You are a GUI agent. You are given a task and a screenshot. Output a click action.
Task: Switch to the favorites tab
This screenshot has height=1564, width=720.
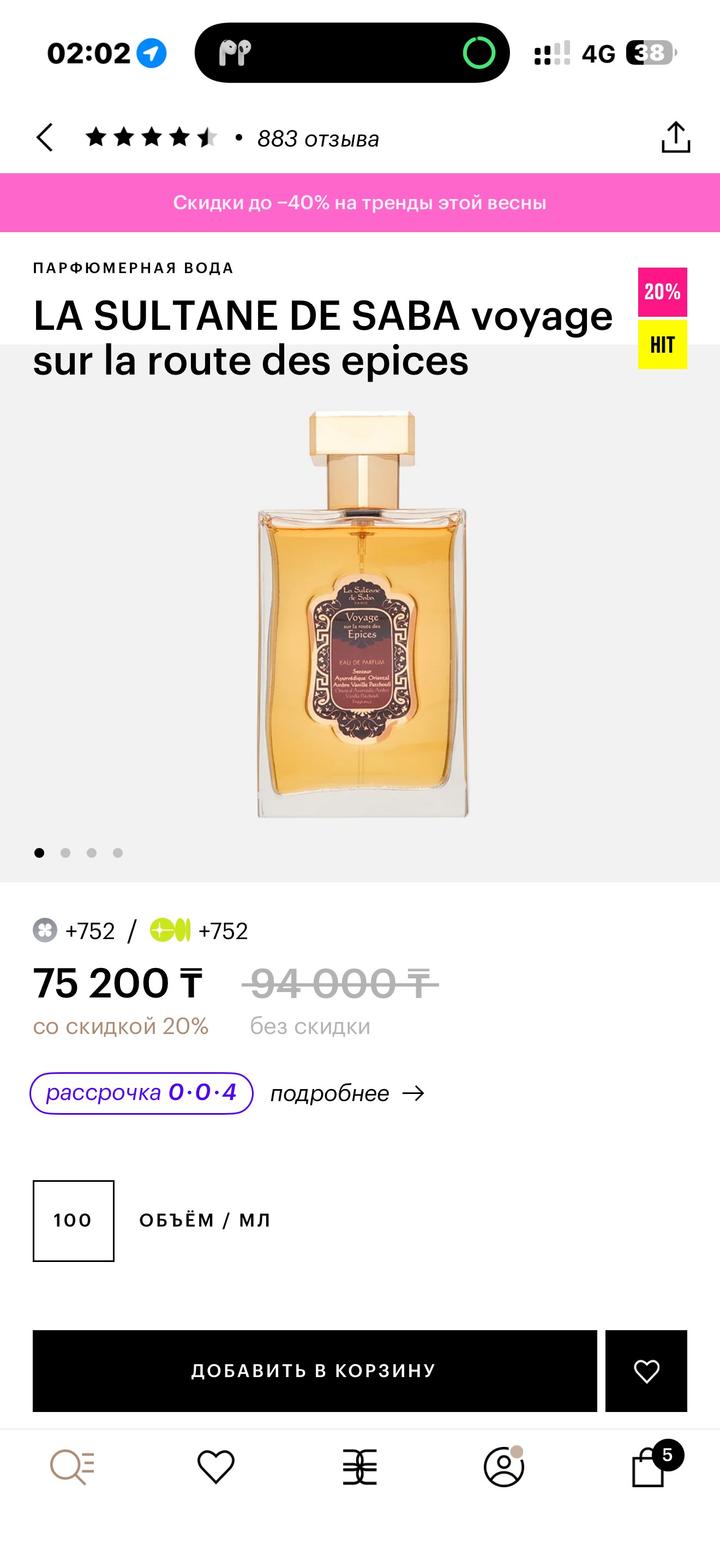click(215, 1467)
